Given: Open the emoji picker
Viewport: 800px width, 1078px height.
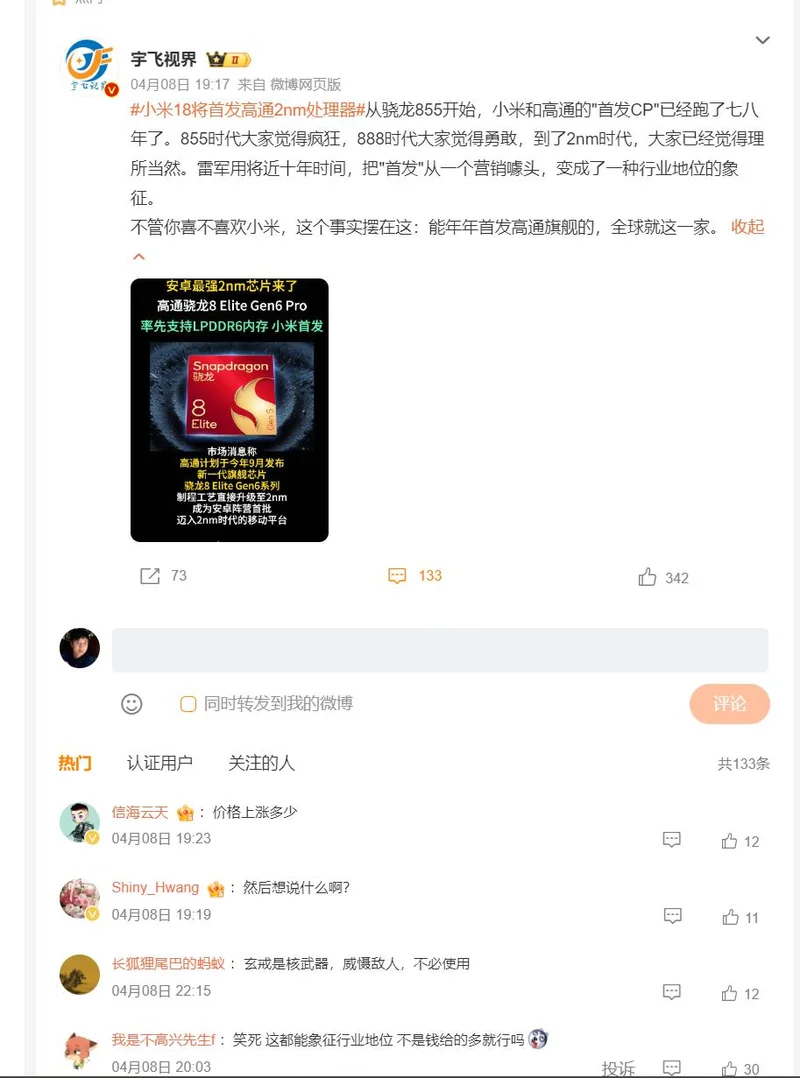Looking at the screenshot, I should coord(132,704).
